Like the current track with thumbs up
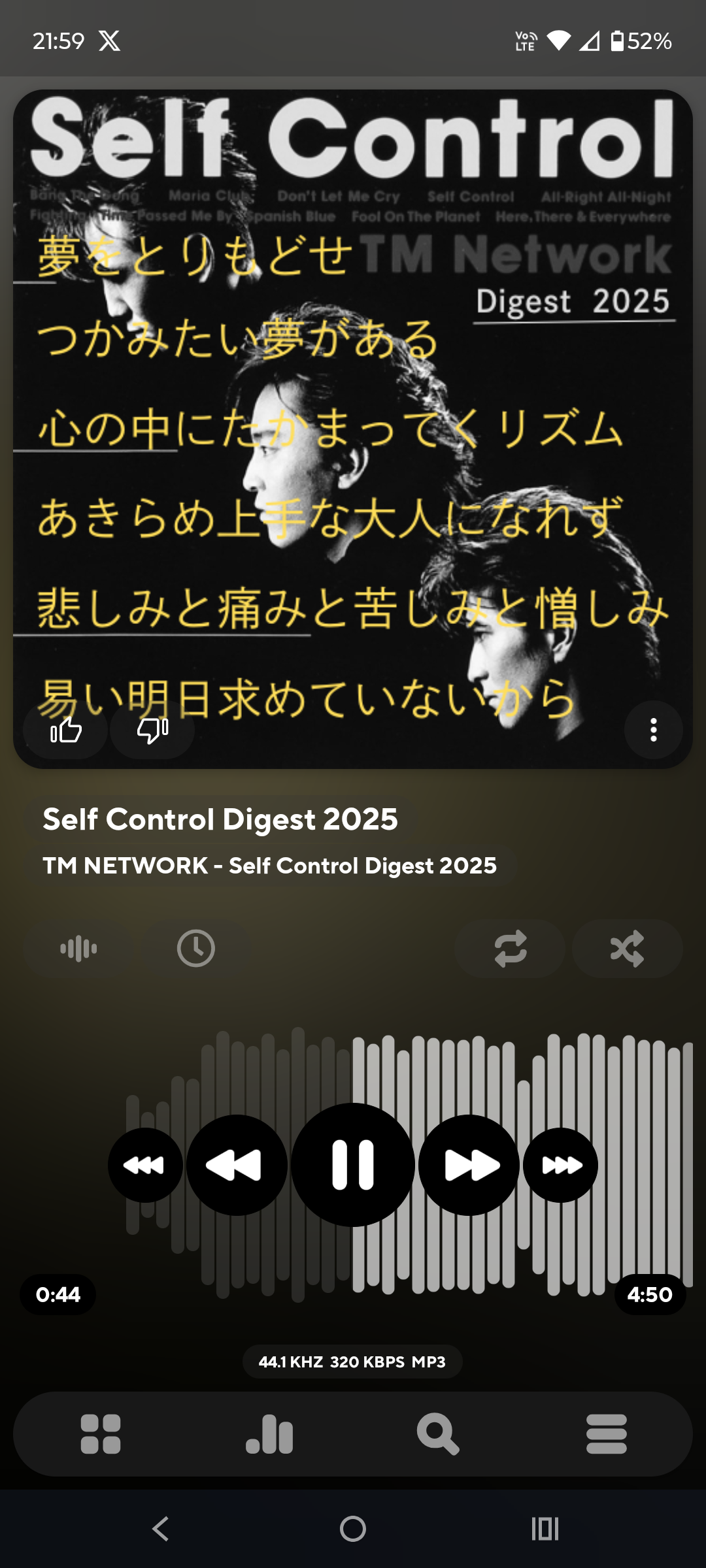This screenshot has height=1568, width=706. (65, 730)
